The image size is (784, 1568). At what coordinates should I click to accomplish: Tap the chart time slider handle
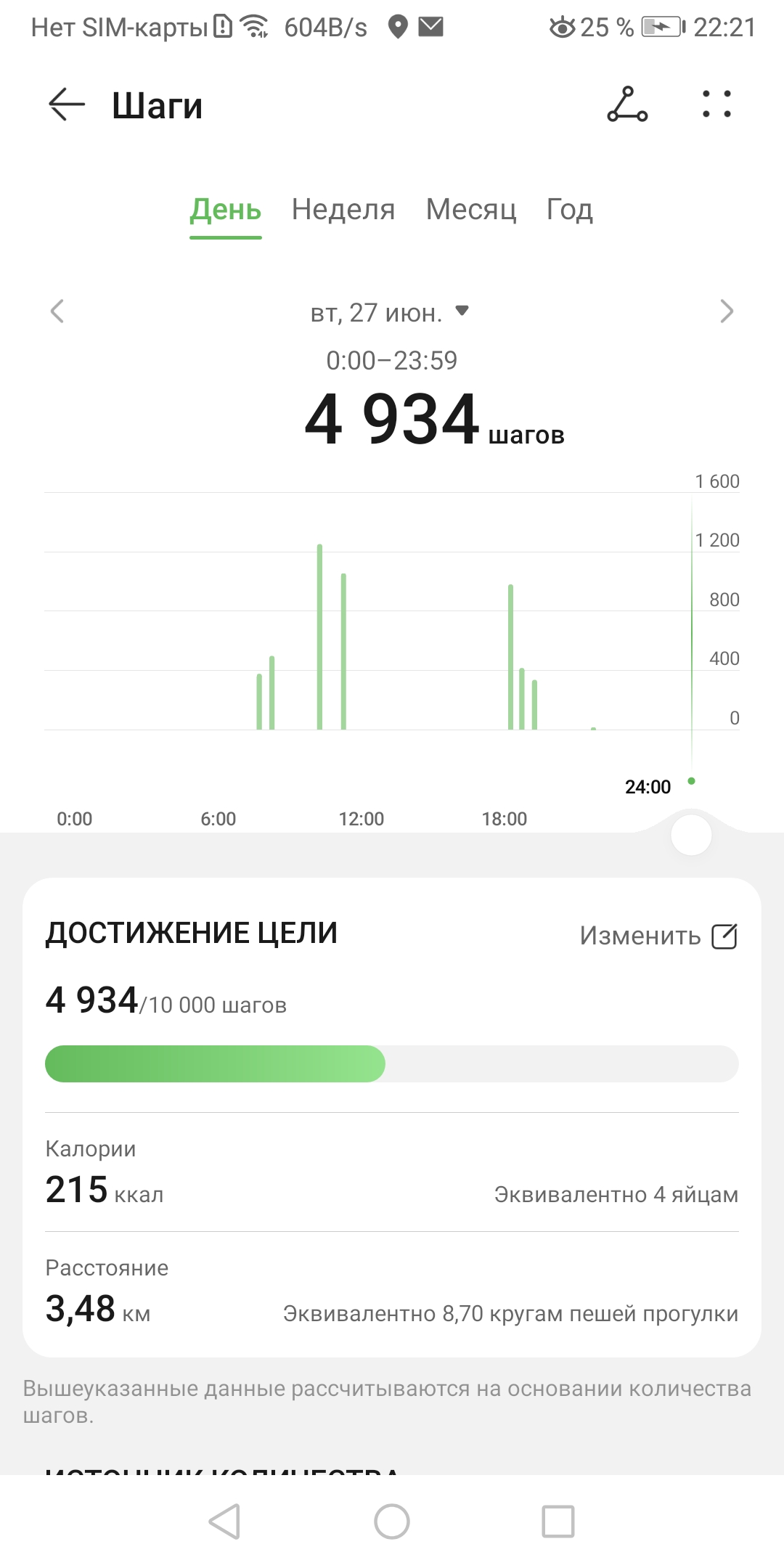pyautogui.click(x=691, y=836)
